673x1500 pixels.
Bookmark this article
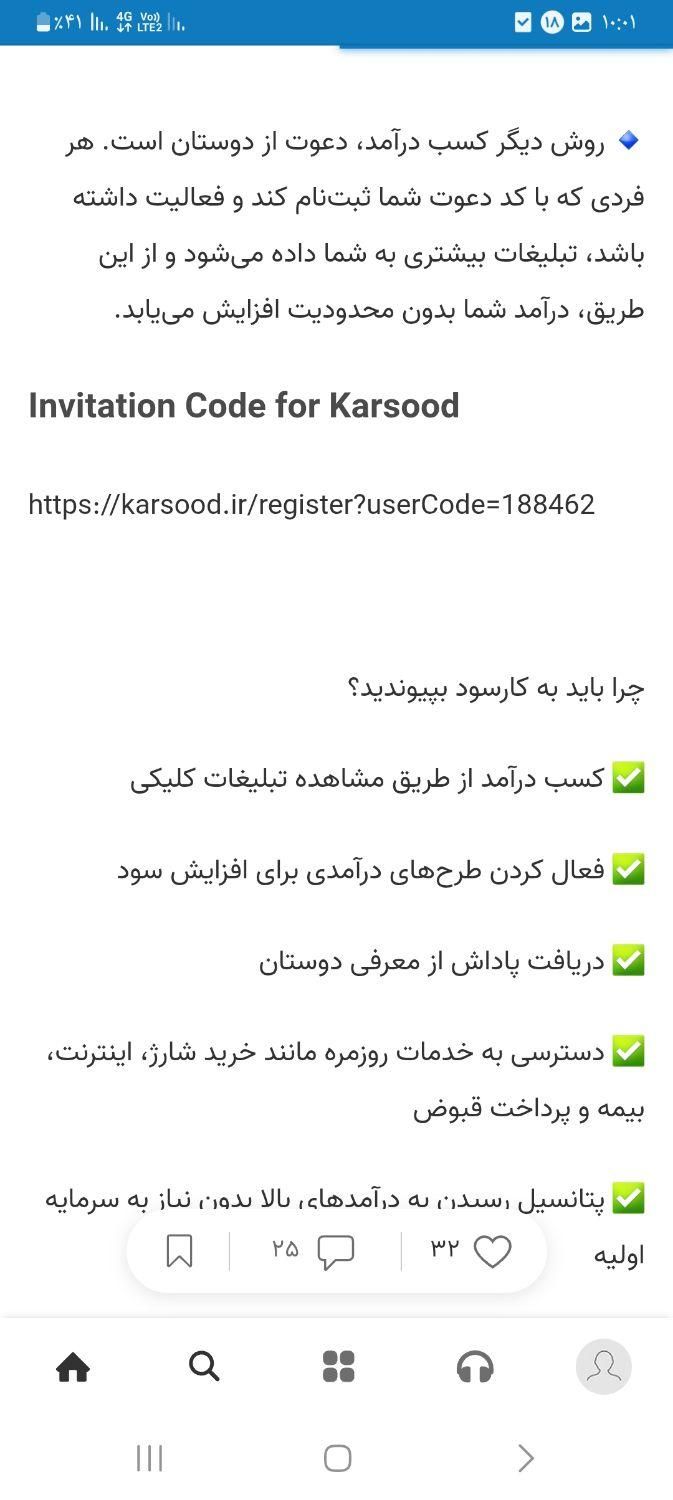[180, 1251]
